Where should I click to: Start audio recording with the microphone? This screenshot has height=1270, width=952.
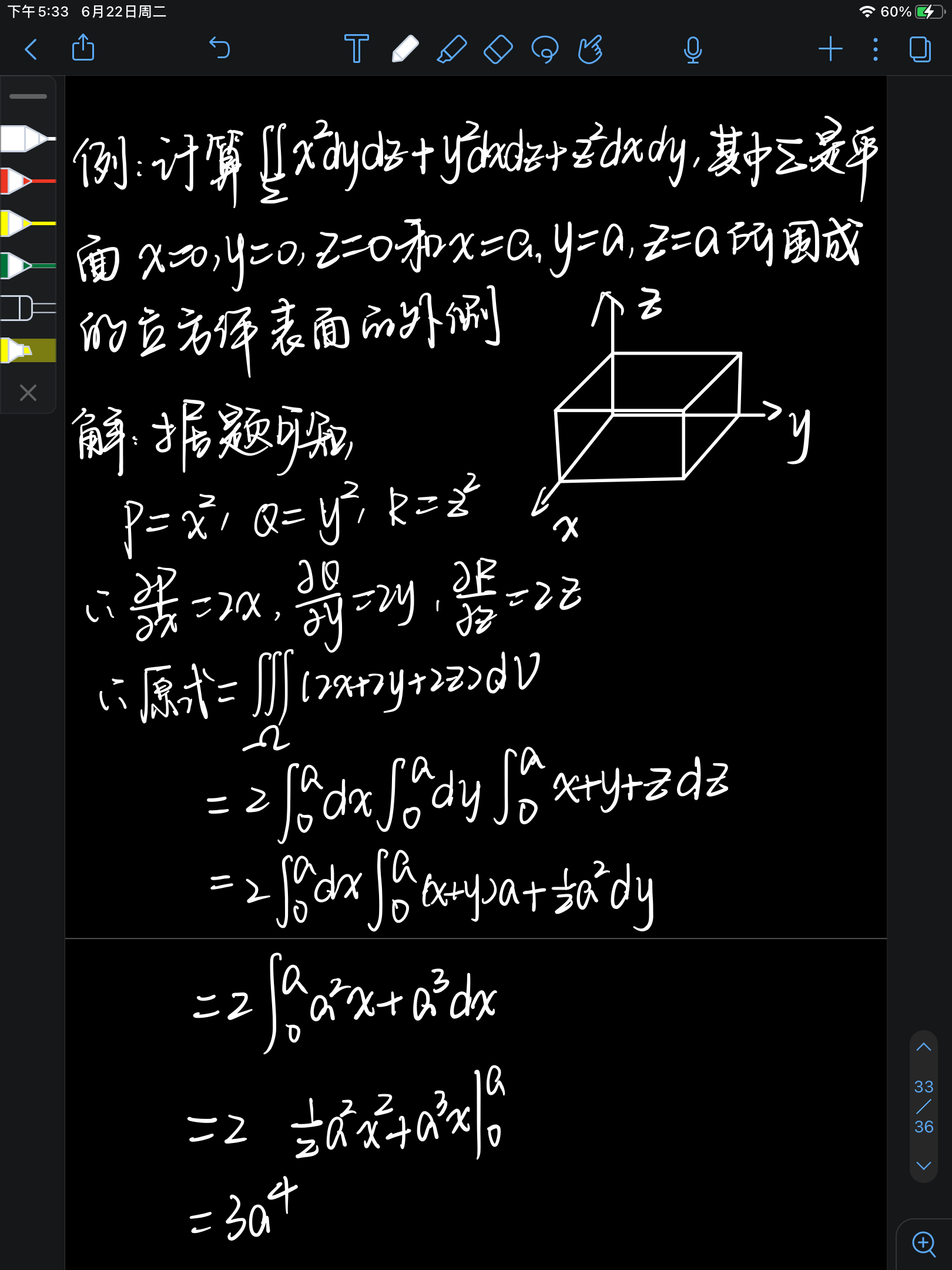pyautogui.click(x=693, y=49)
